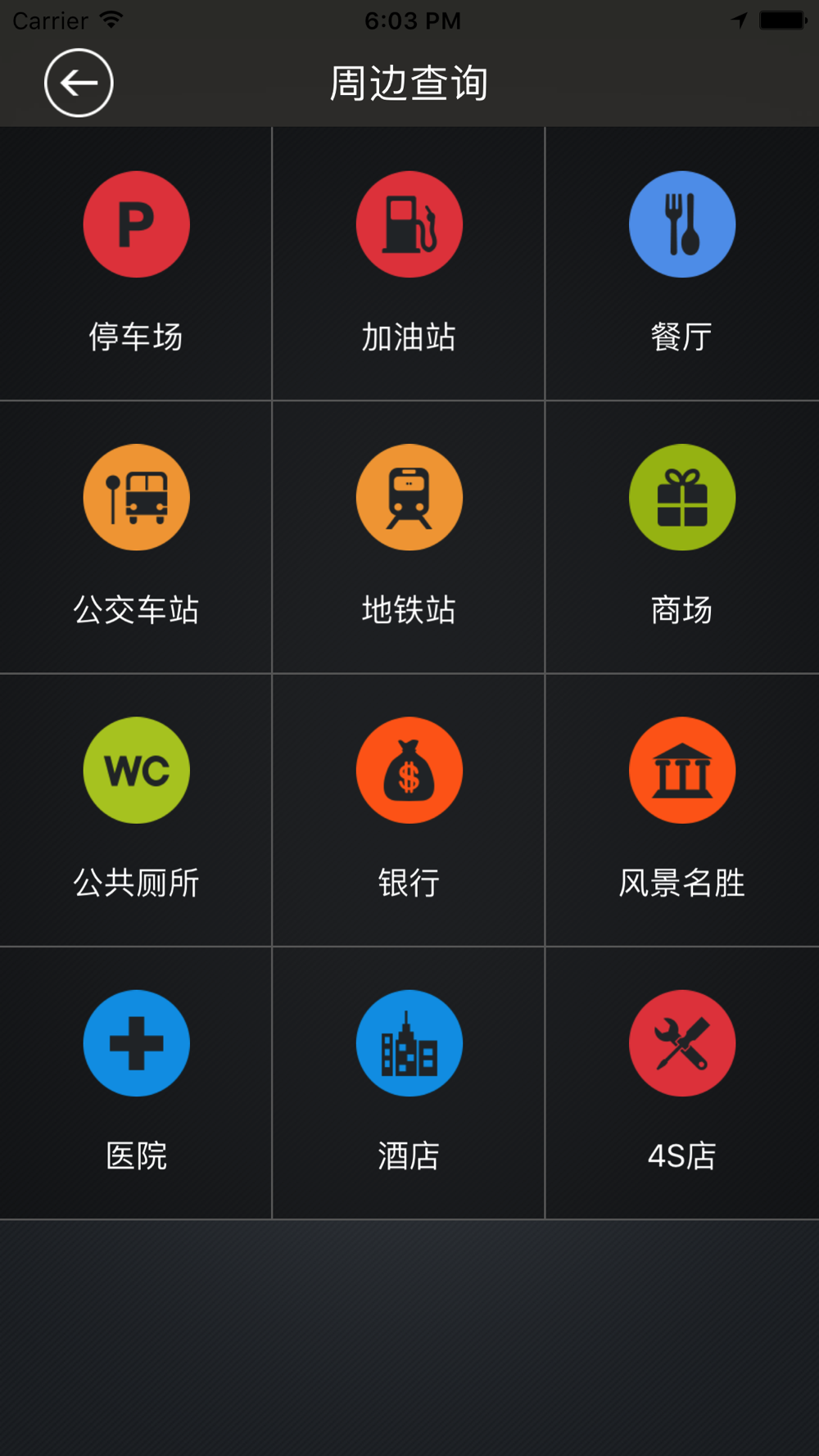The width and height of the screenshot is (819, 1456).
Task: Select the 停车场 parking category
Action: [x=136, y=264]
